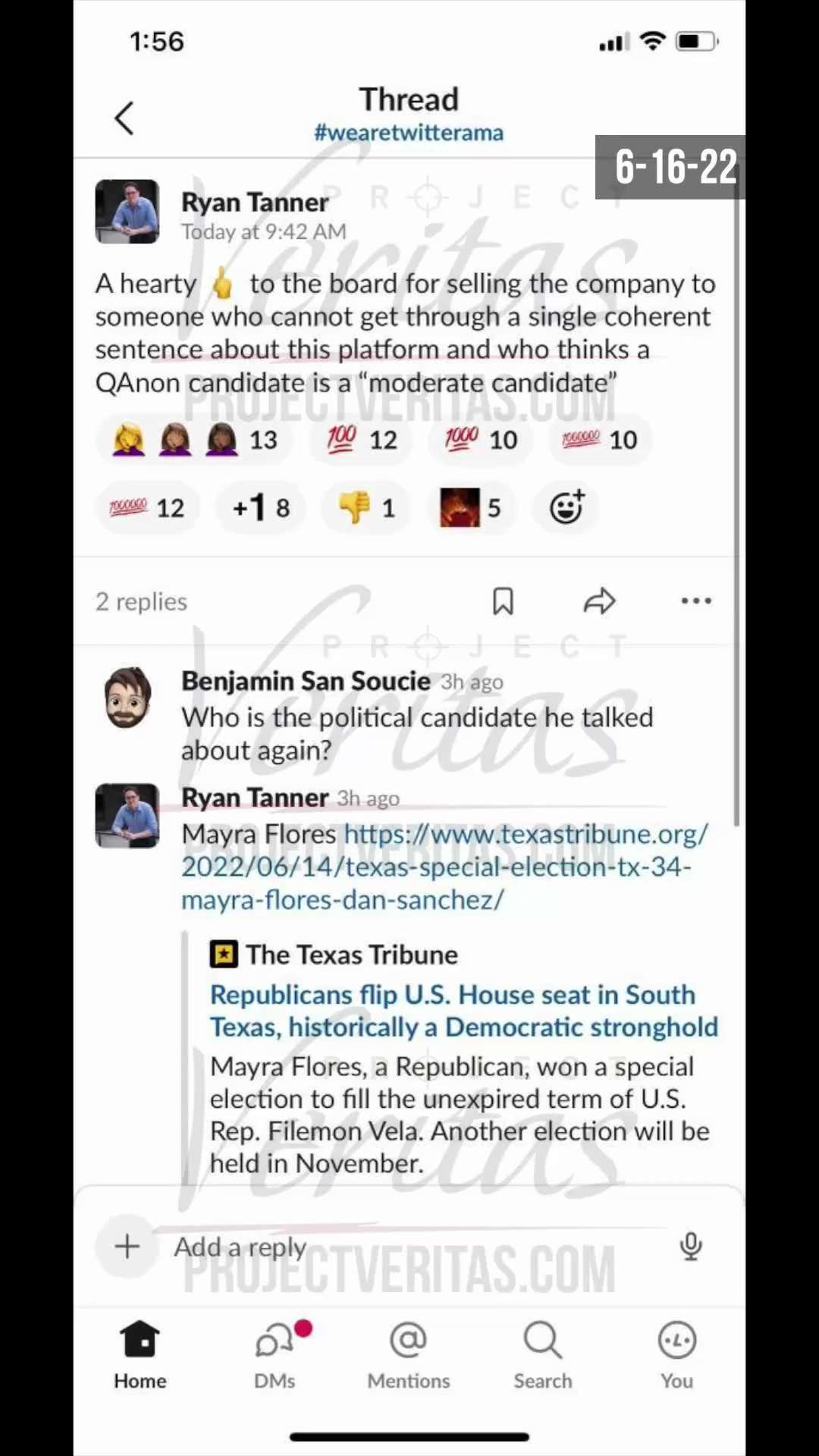Open the You tab
This screenshot has width=819, height=1456.
click(x=676, y=1355)
